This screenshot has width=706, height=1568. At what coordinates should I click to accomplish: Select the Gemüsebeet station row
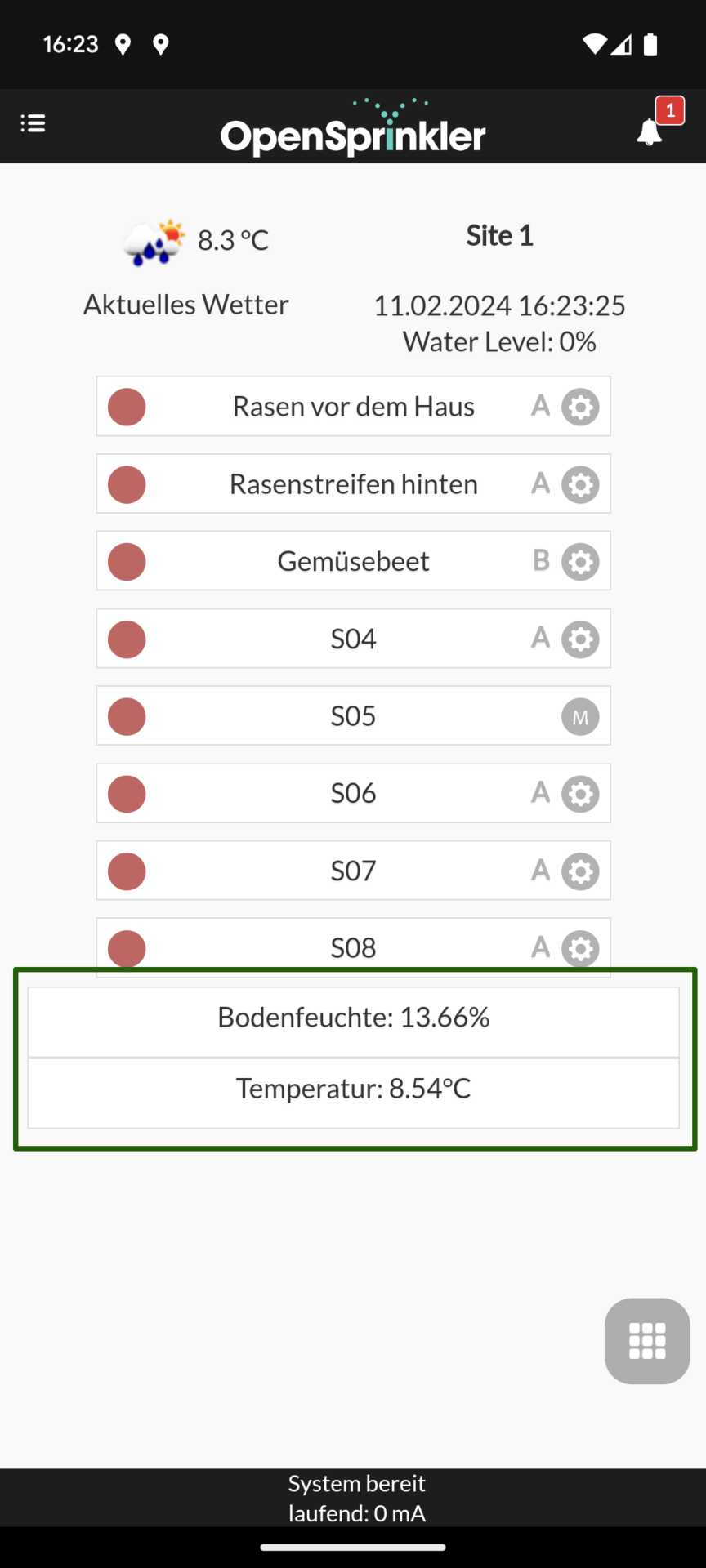tap(353, 561)
